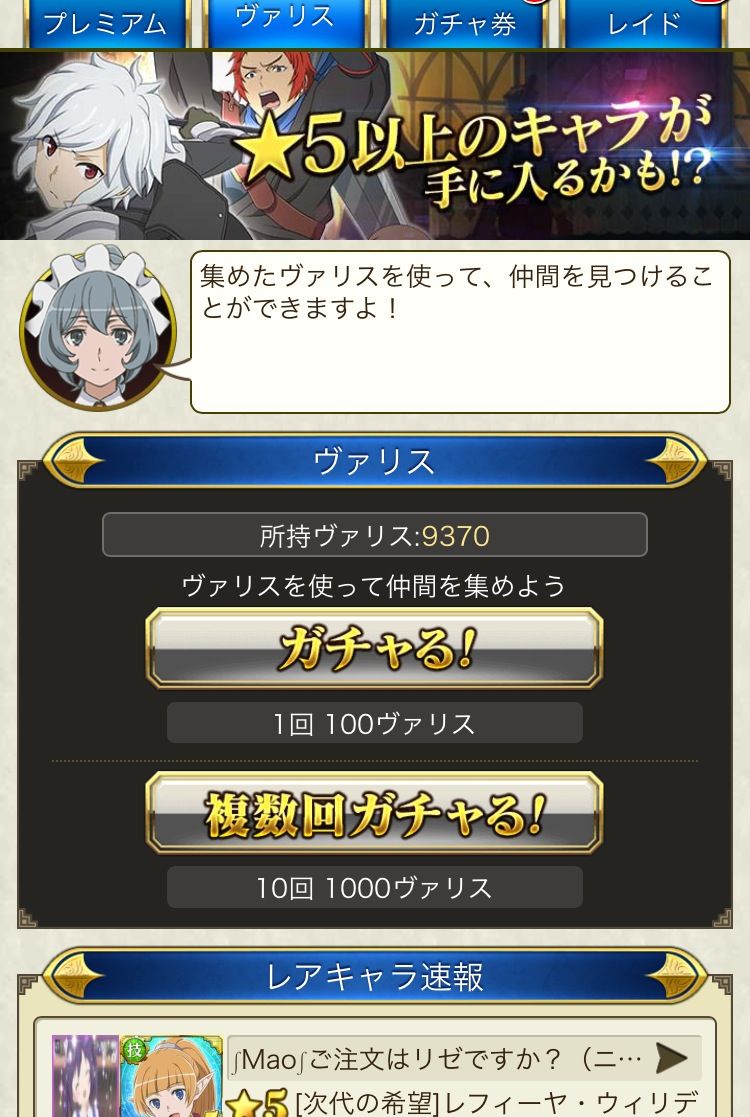The width and height of the screenshot is (750, 1117).
Task: Open the ★5 character promo banner
Action: (x=375, y=146)
